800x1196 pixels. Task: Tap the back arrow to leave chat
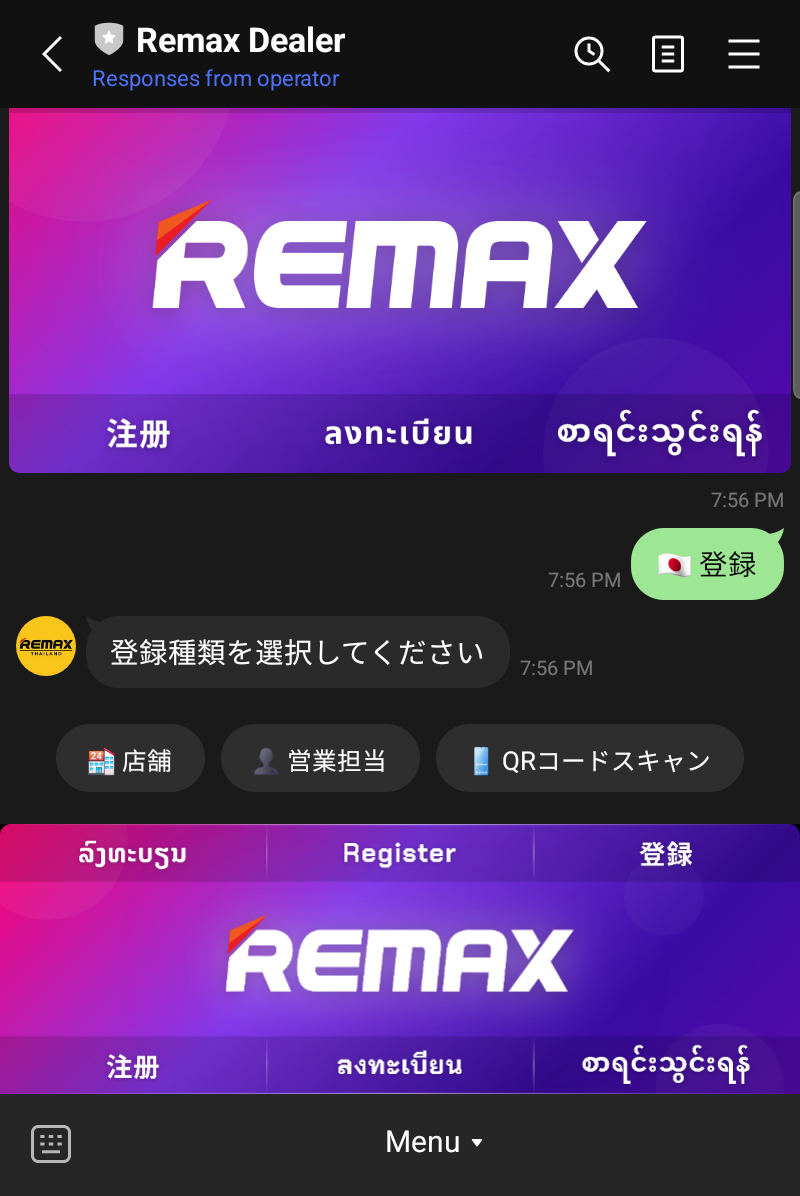pos(52,55)
